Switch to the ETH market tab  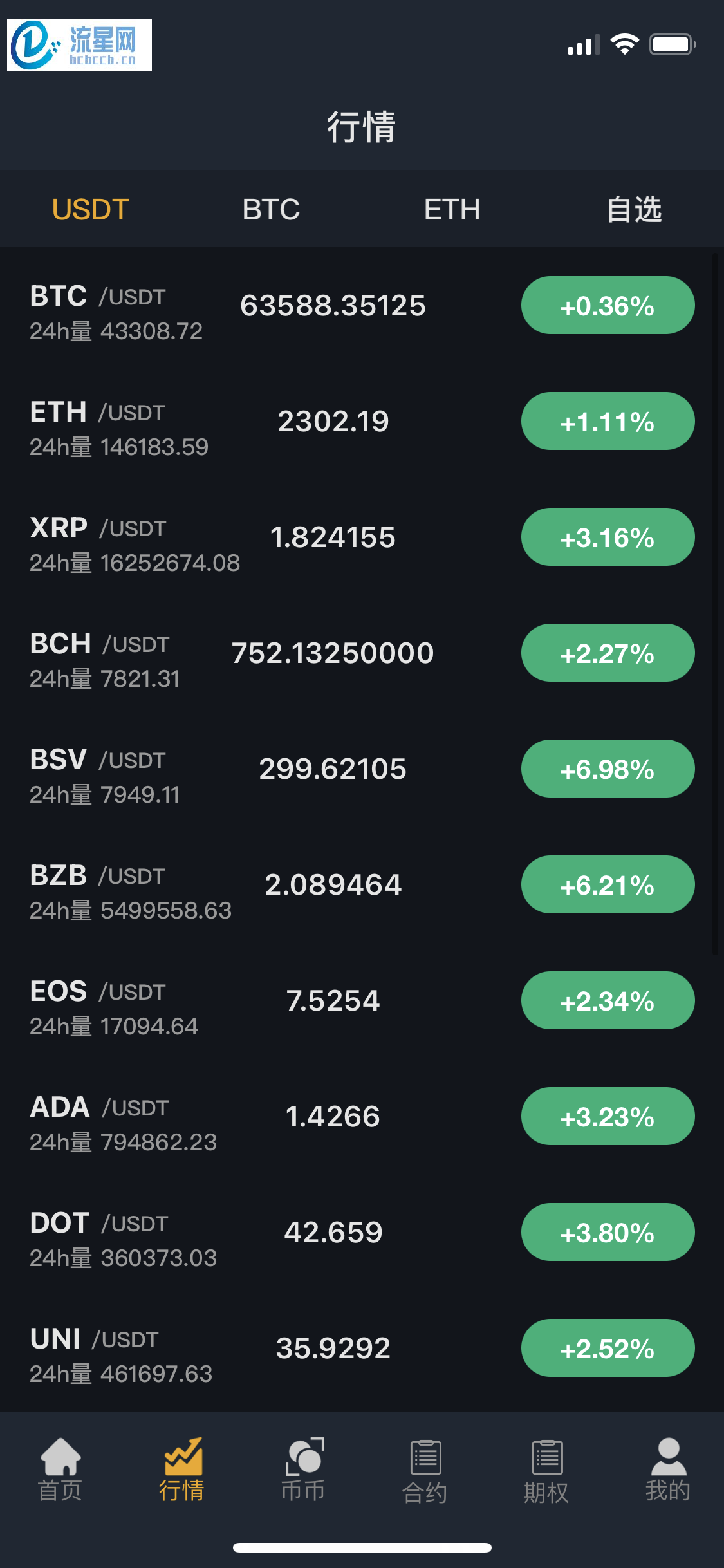click(452, 209)
